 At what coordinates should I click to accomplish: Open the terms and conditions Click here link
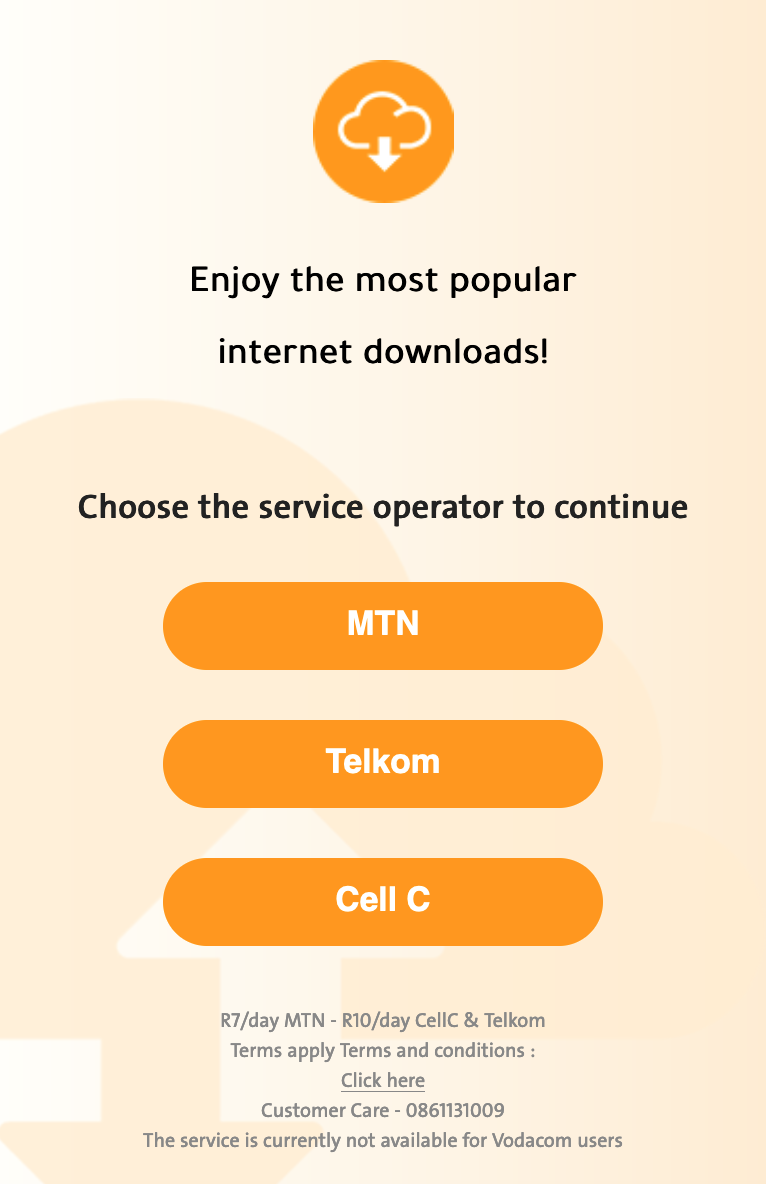click(x=383, y=1081)
